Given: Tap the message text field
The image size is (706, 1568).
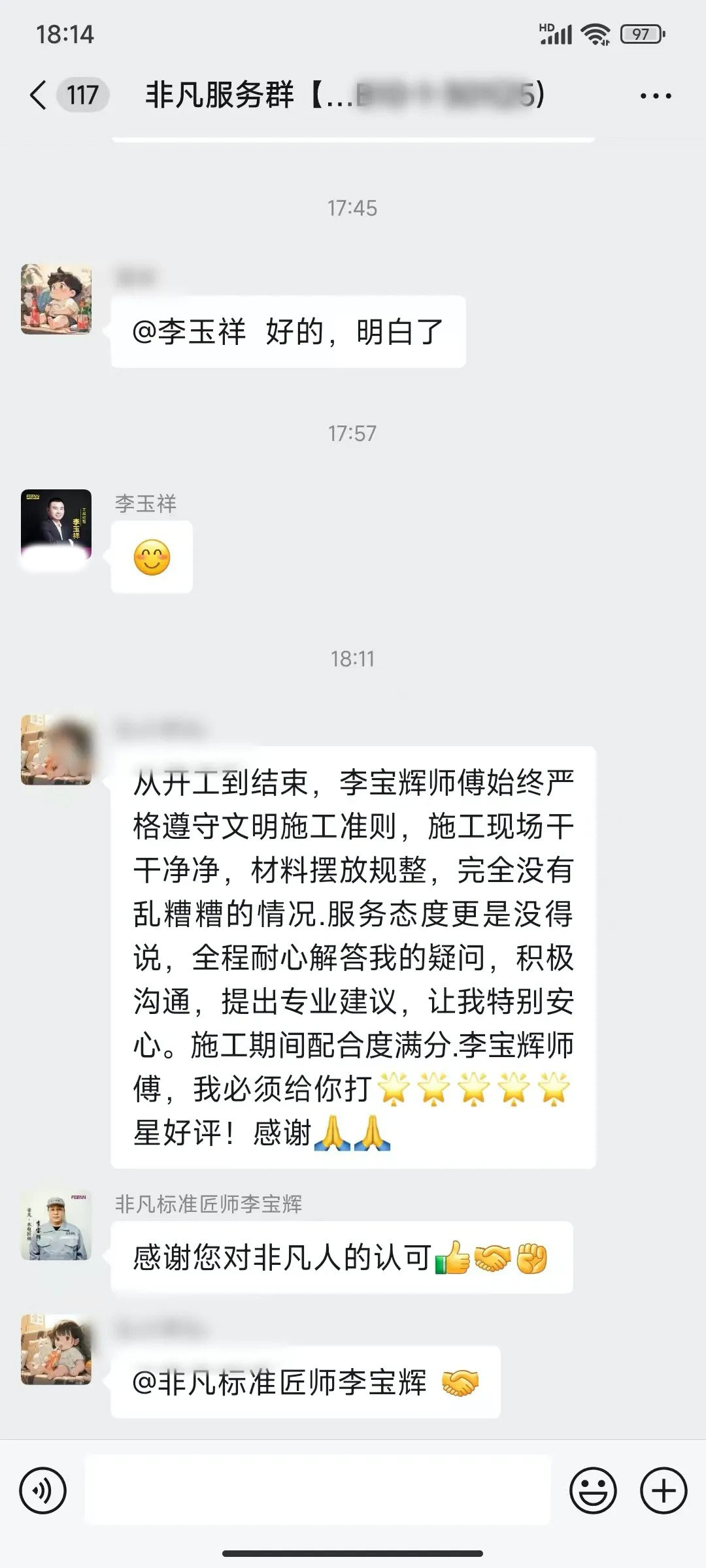Looking at the screenshot, I should pyautogui.click(x=318, y=1491).
